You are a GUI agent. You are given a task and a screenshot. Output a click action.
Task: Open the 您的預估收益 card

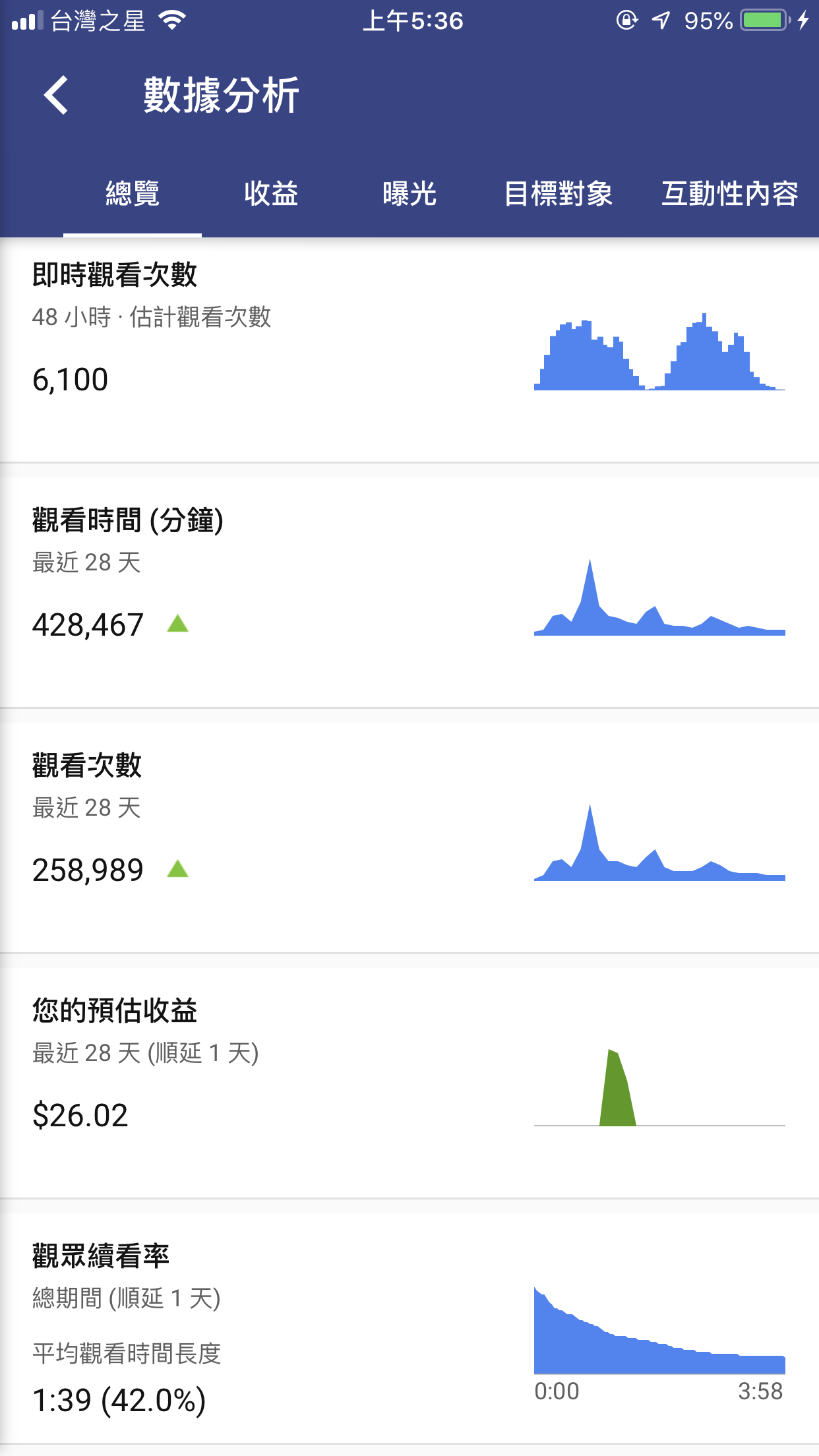pyautogui.click(x=409, y=1075)
